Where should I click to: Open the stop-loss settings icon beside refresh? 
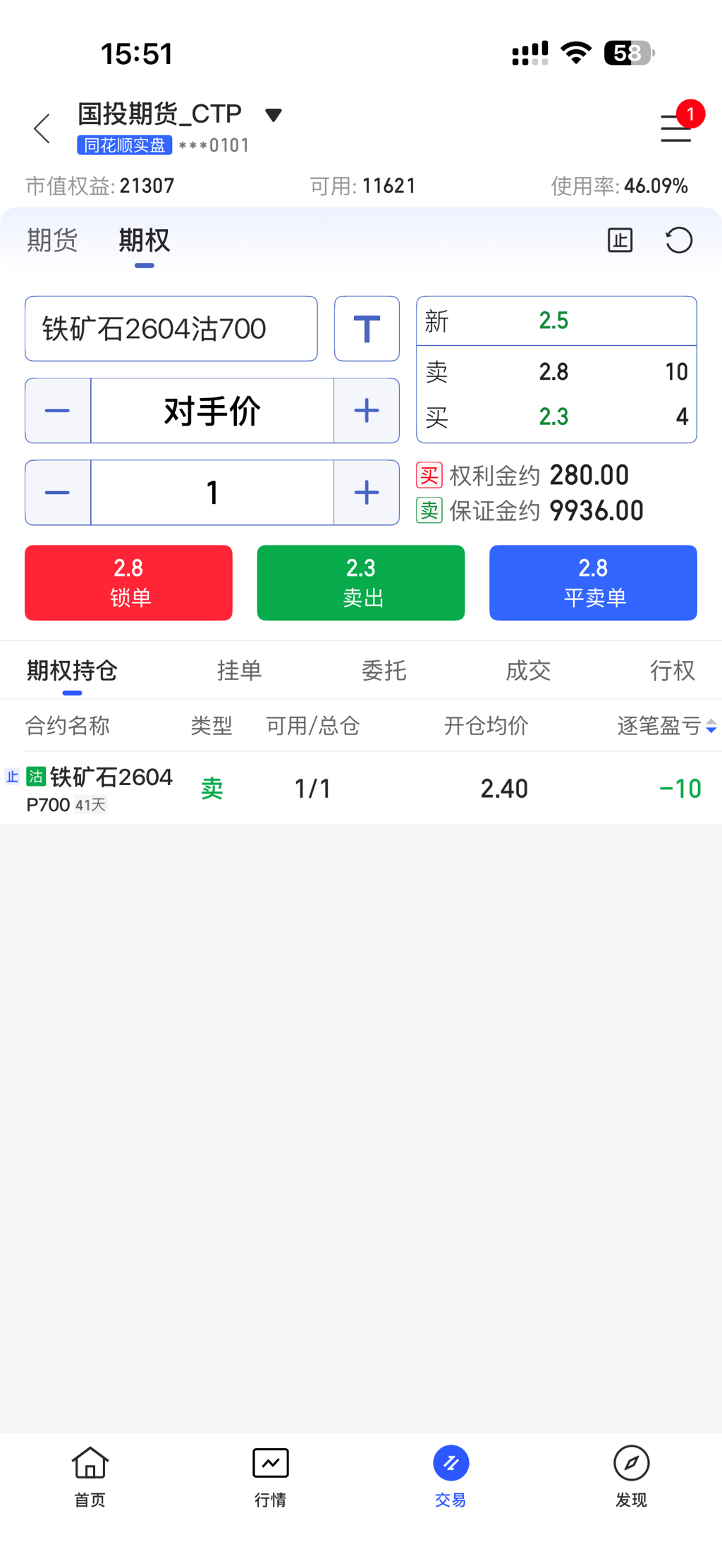(620, 240)
